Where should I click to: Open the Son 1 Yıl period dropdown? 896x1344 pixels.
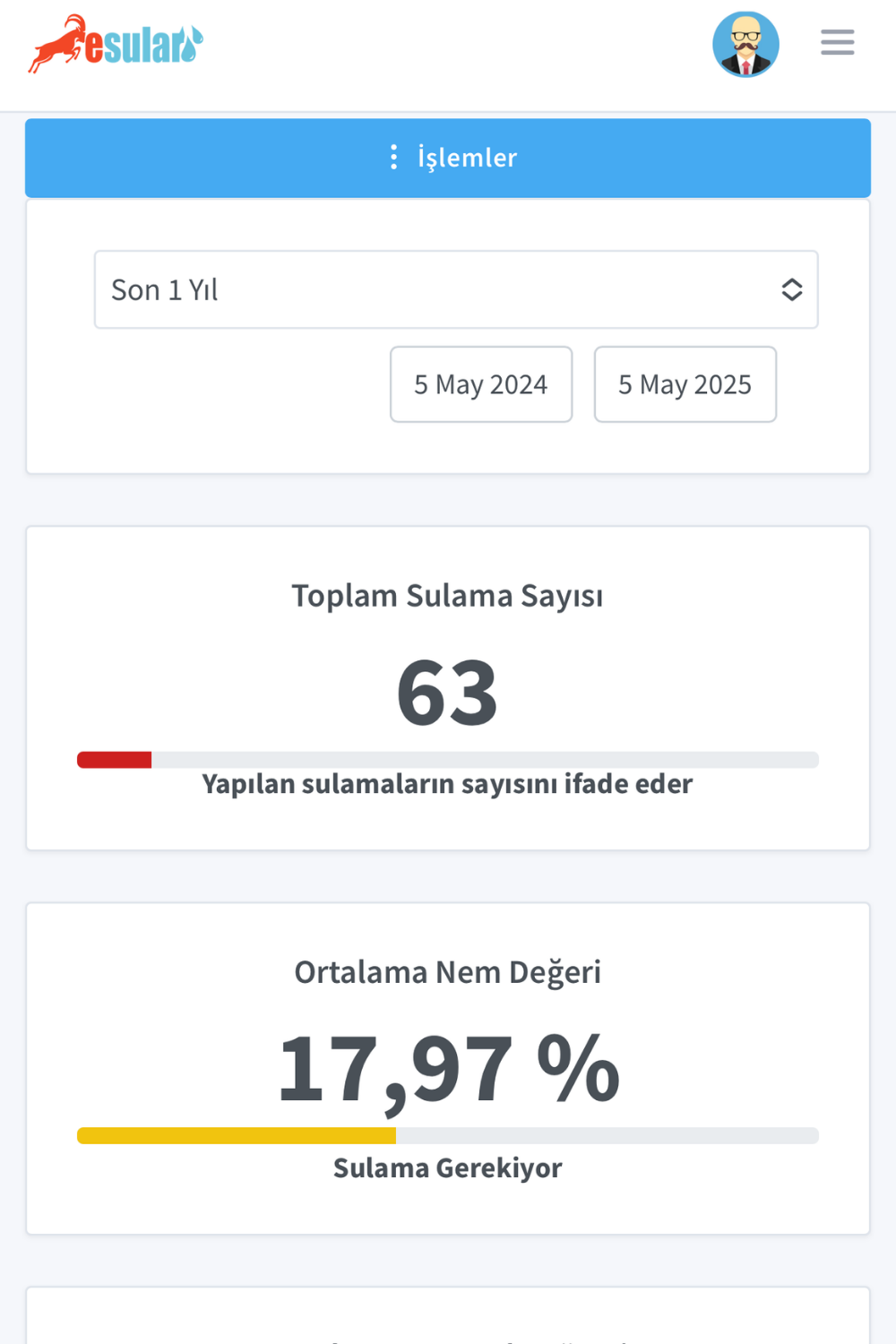(455, 289)
